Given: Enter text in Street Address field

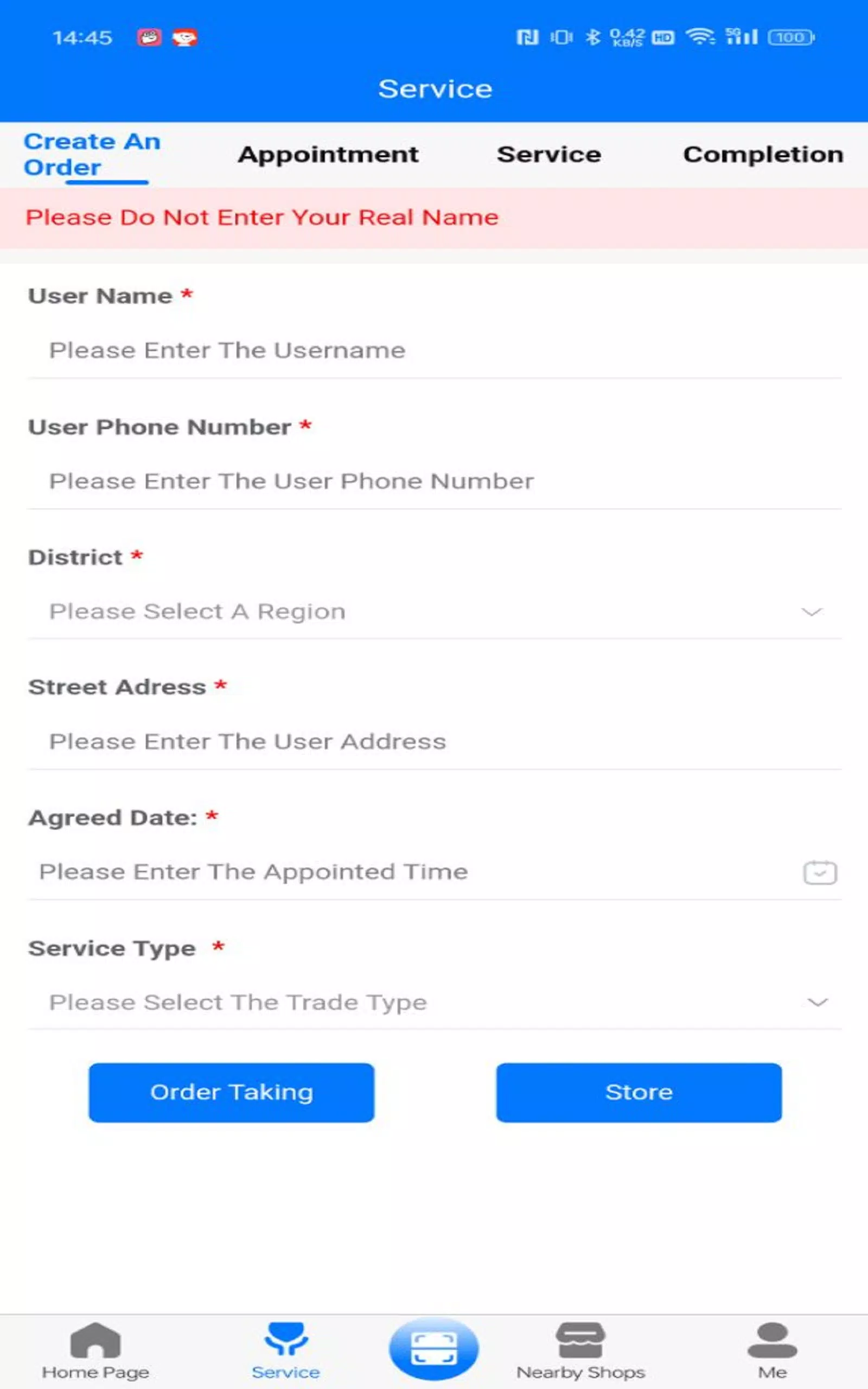Looking at the screenshot, I should [434, 742].
